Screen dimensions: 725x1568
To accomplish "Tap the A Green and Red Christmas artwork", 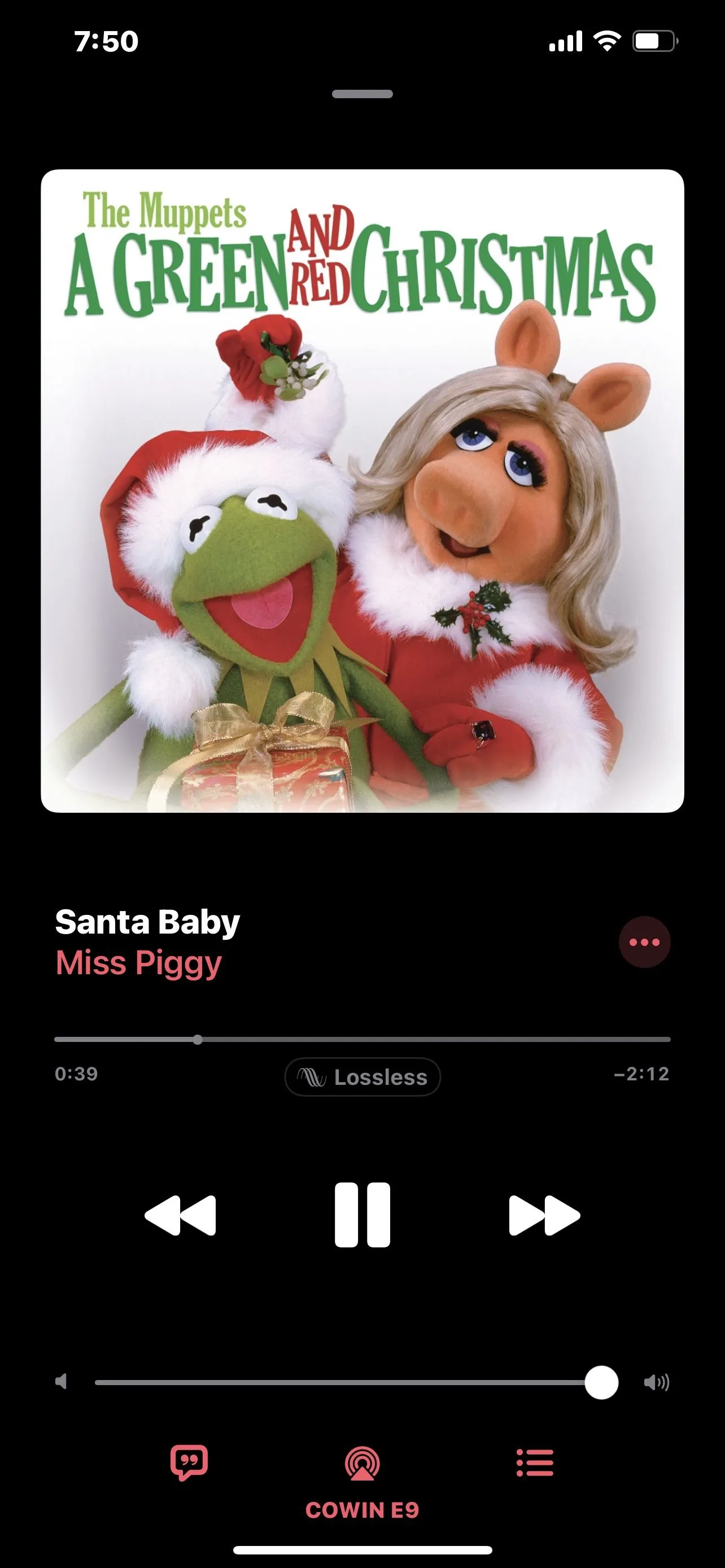I will click(x=362, y=490).
